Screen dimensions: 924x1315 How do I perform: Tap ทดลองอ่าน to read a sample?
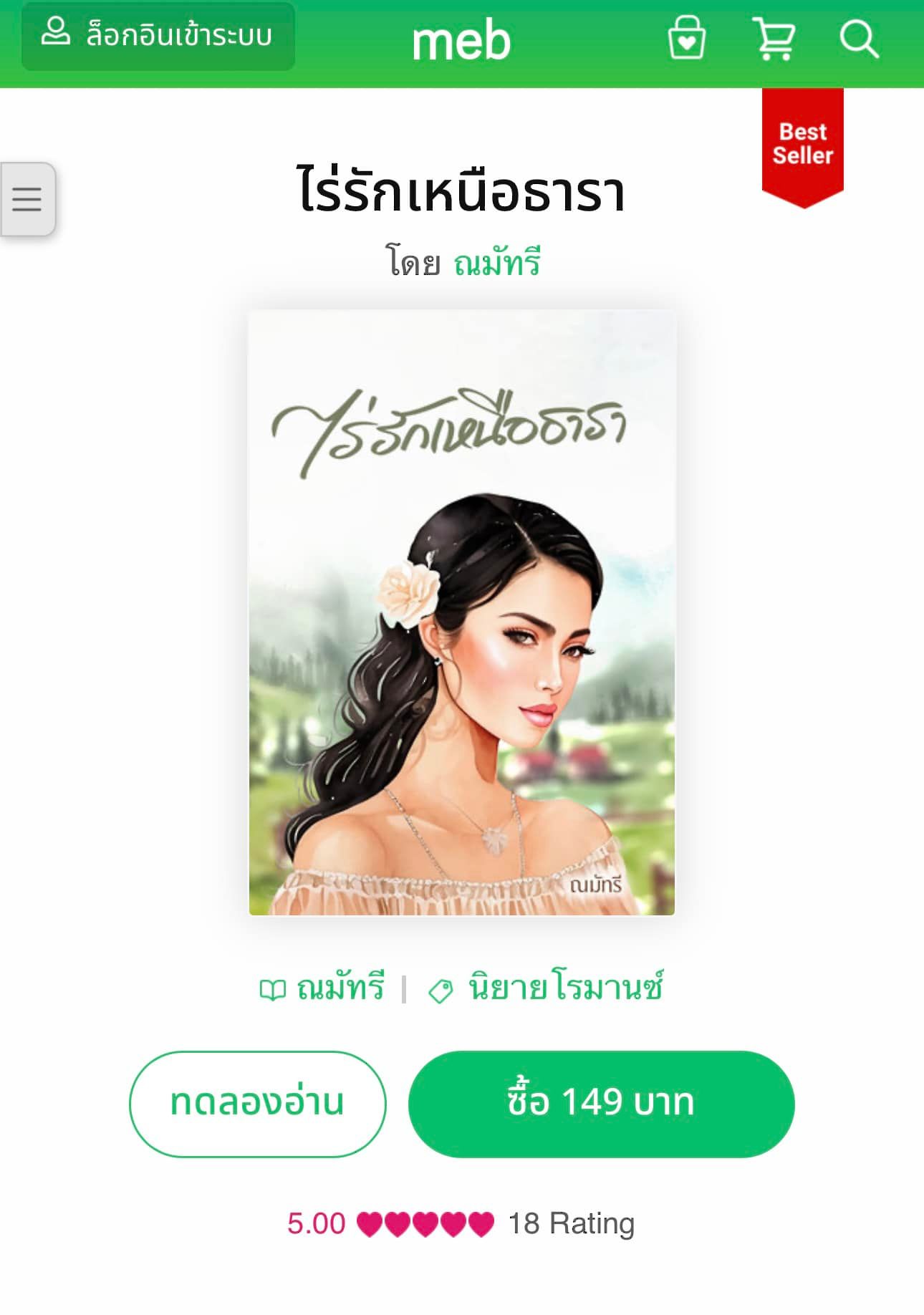(x=257, y=1104)
